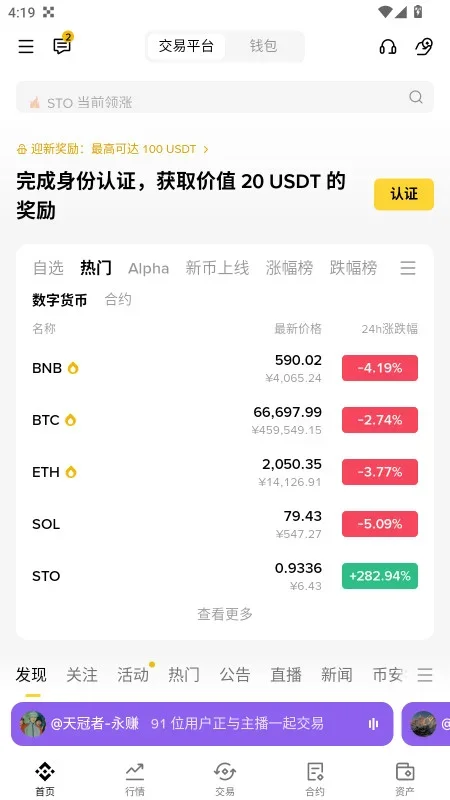Switch to the 涨幅榜 tab
450x800 pixels.
coord(289,268)
